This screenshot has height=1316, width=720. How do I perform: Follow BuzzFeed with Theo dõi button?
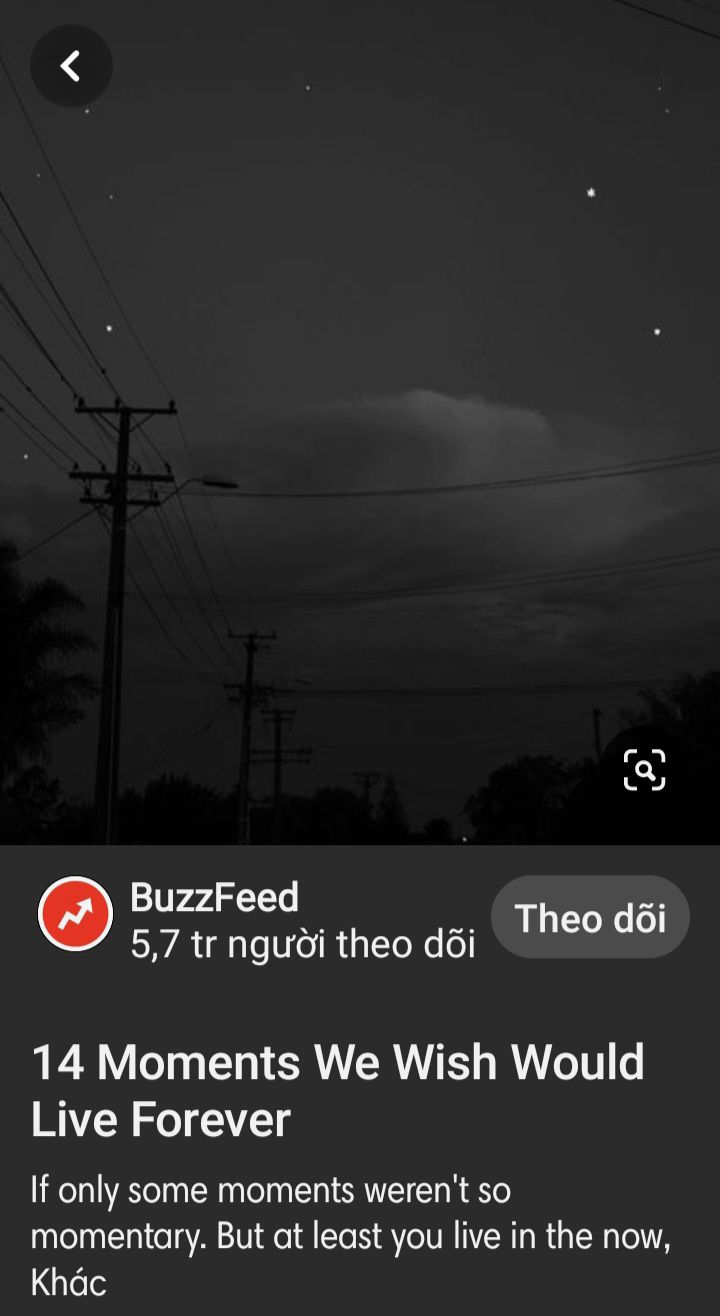[590, 917]
